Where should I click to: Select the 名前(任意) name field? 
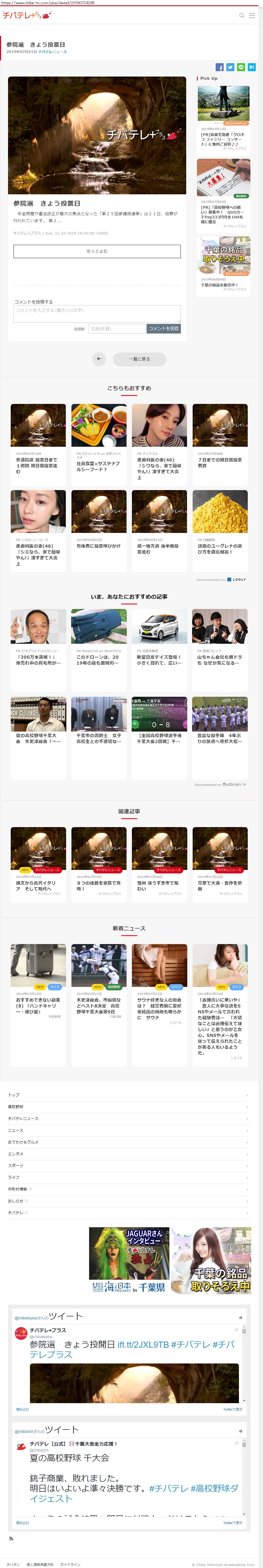(x=117, y=329)
